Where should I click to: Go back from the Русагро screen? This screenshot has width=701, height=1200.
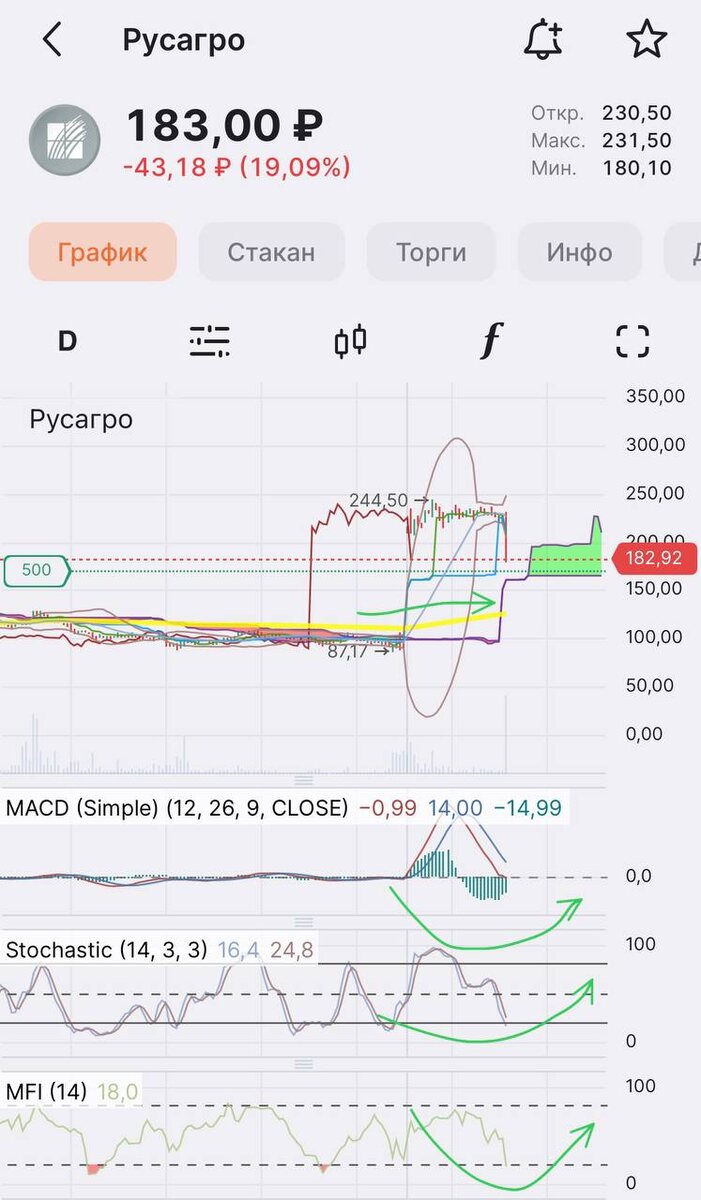[52, 41]
